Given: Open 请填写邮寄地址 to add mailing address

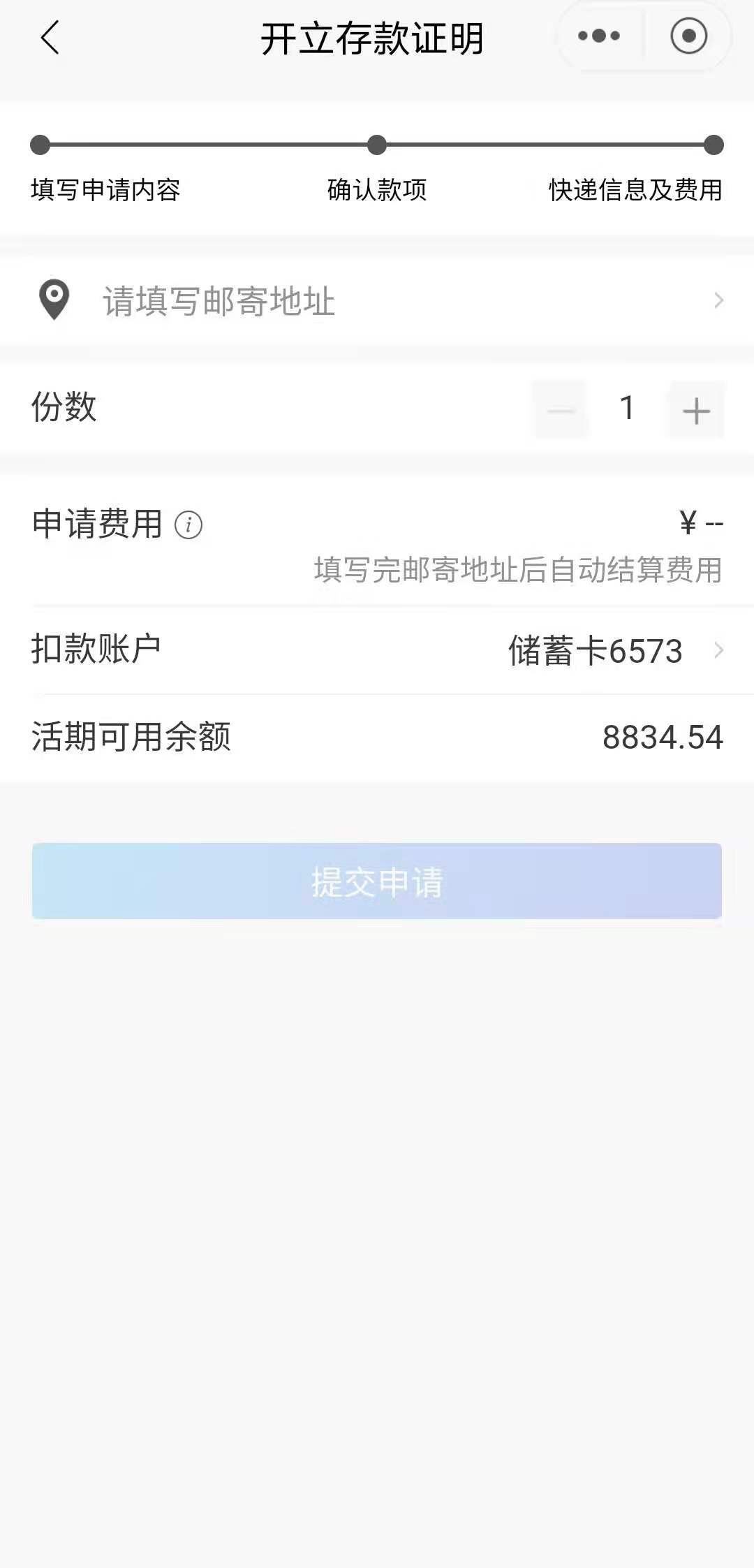Looking at the screenshot, I should (x=377, y=301).
